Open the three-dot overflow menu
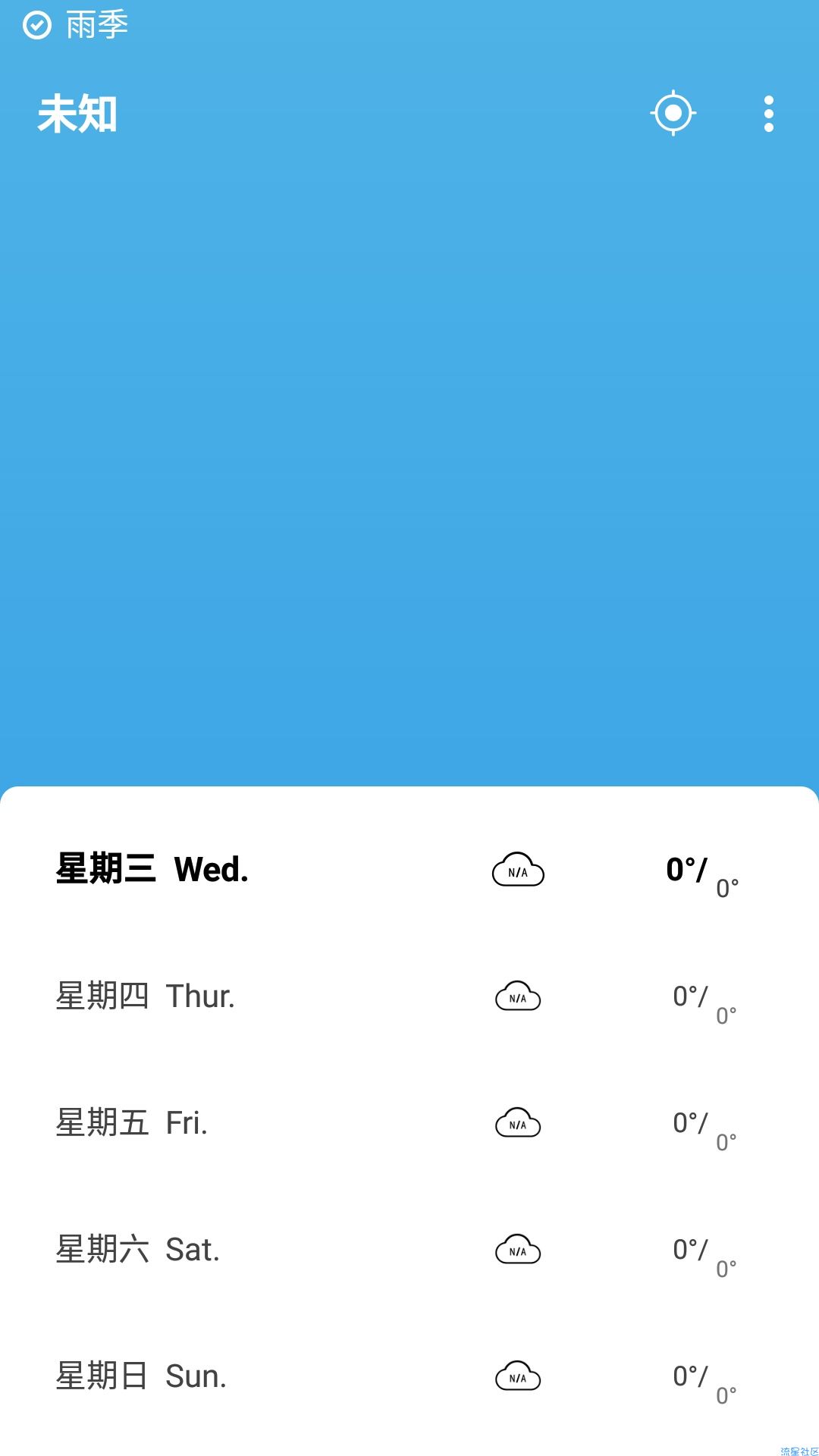Image resolution: width=819 pixels, height=1456 pixels. (769, 114)
